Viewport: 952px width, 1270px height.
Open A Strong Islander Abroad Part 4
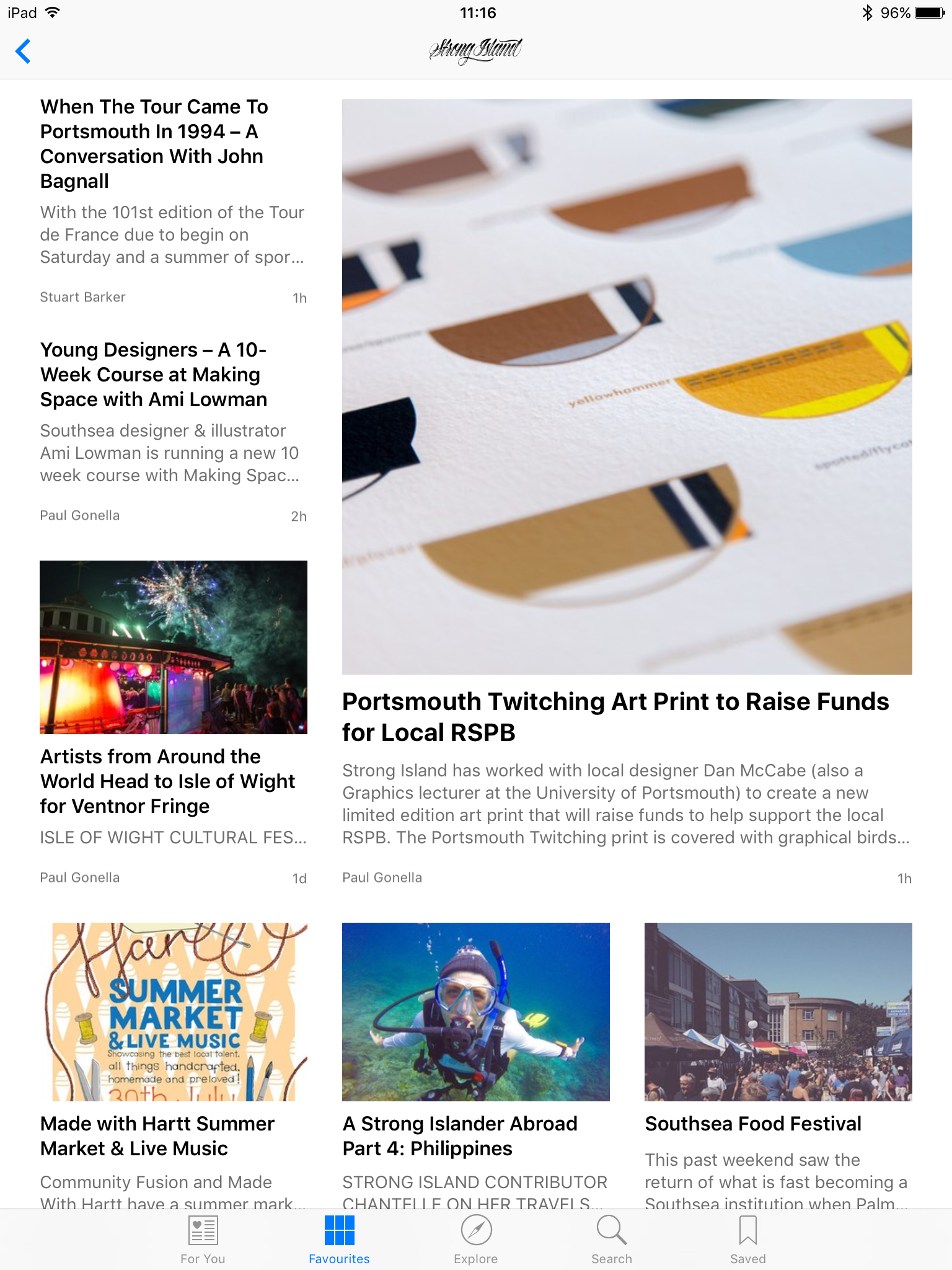coord(460,1135)
